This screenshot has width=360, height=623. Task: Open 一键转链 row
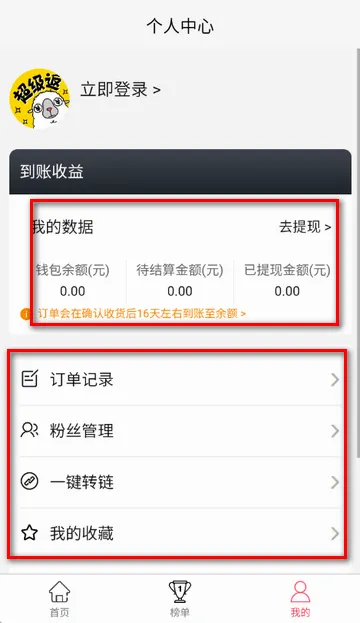(x=180, y=482)
